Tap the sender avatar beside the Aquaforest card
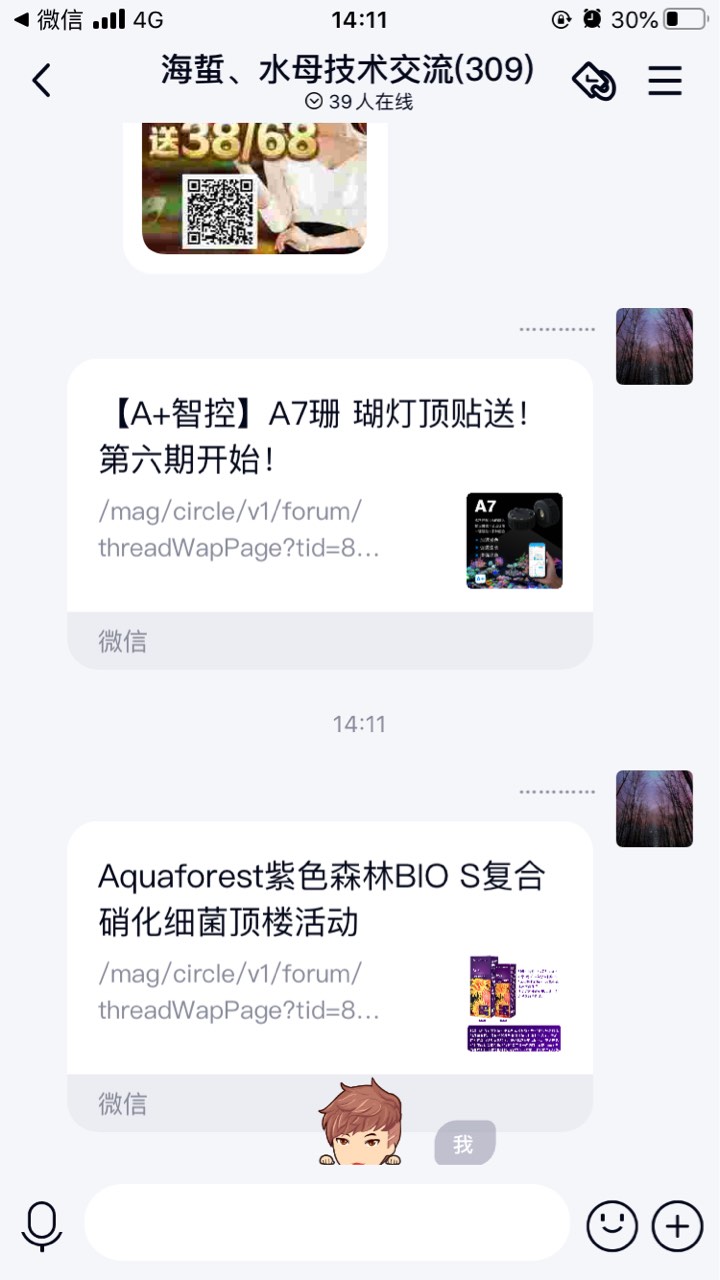 click(654, 808)
